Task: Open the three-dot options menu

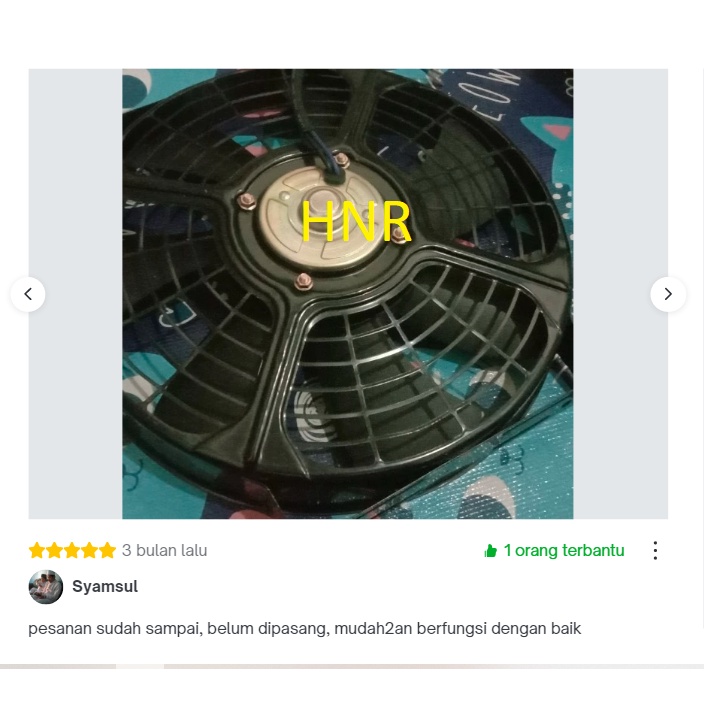Action: click(x=656, y=550)
